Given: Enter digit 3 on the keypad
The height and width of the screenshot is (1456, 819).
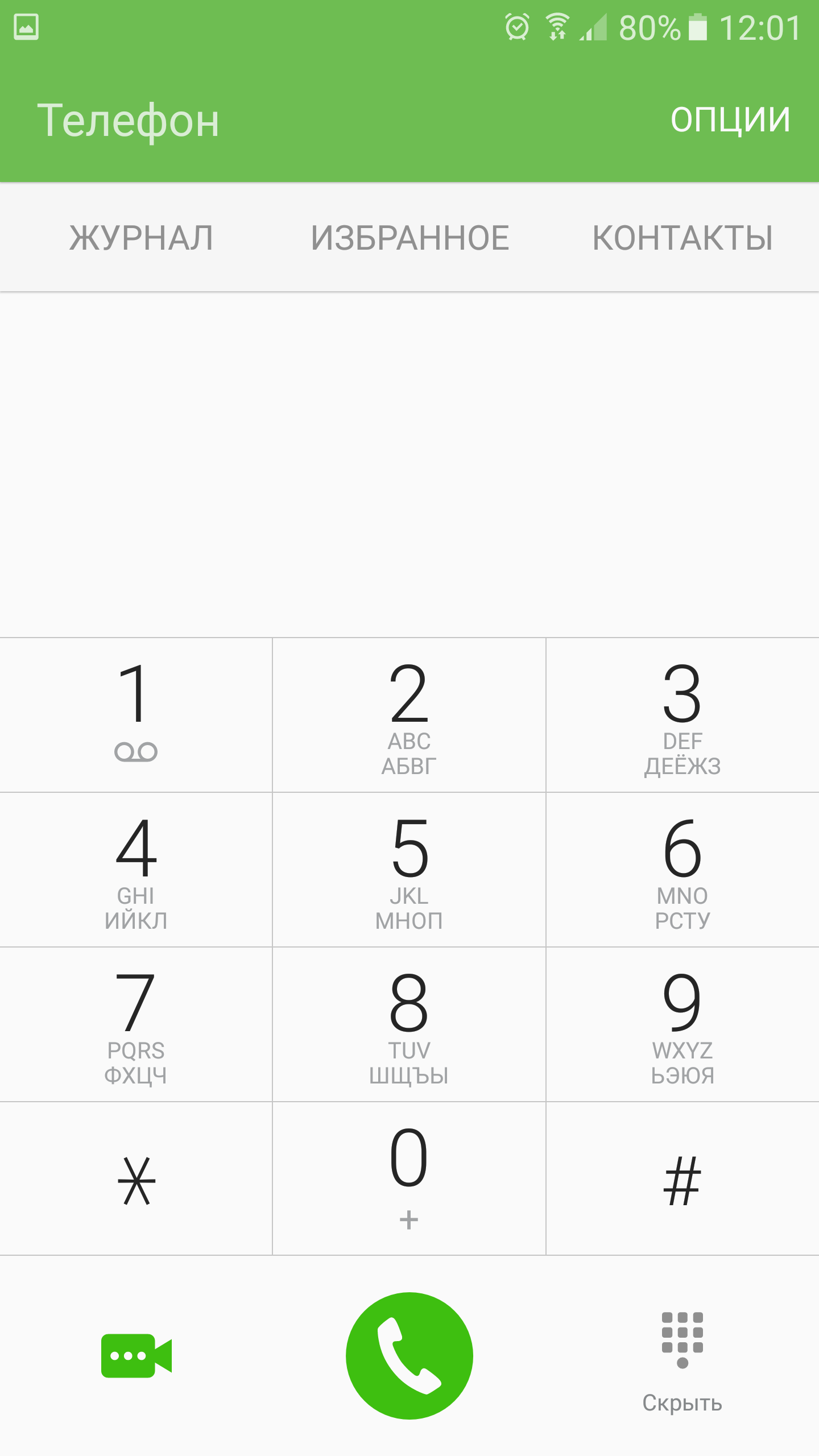Looking at the screenshot, I should pos(682,714).
